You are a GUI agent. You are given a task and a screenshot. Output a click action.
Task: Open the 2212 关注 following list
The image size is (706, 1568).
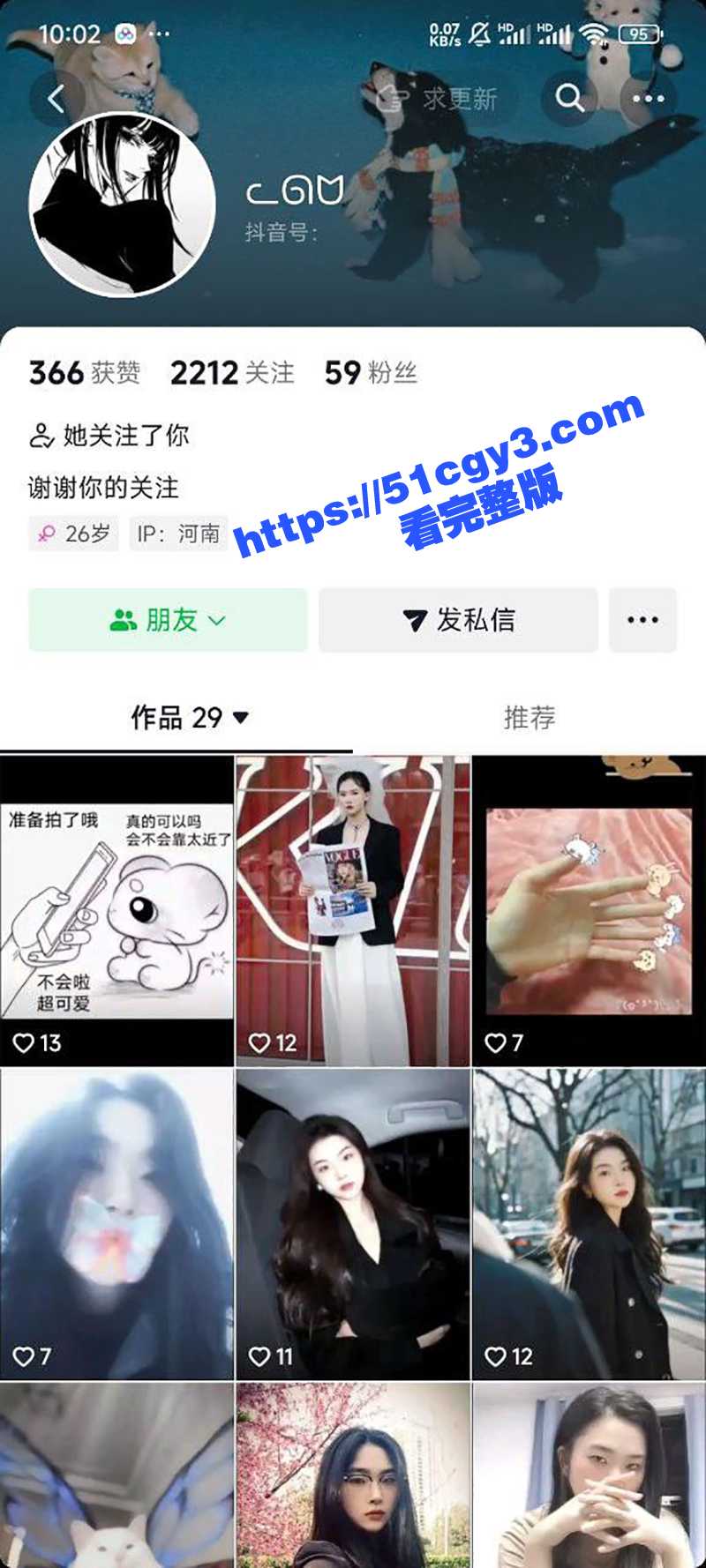click(232, 373)
